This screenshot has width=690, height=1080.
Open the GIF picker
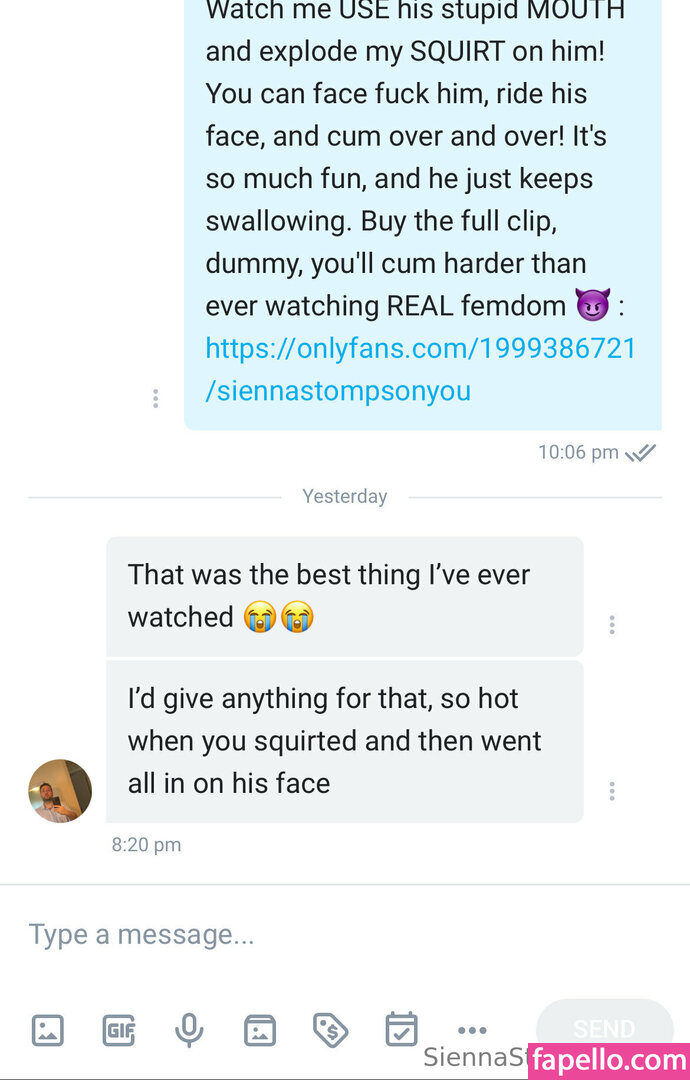[x=118, y=1029]
